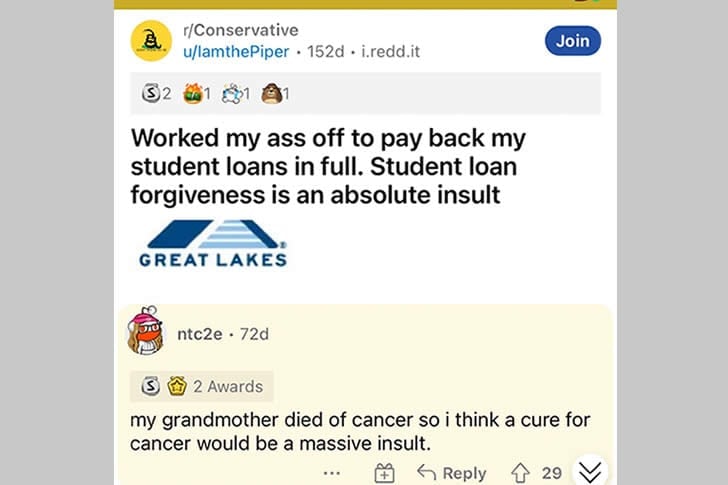Join the r/Conservative community

[572, 41]
